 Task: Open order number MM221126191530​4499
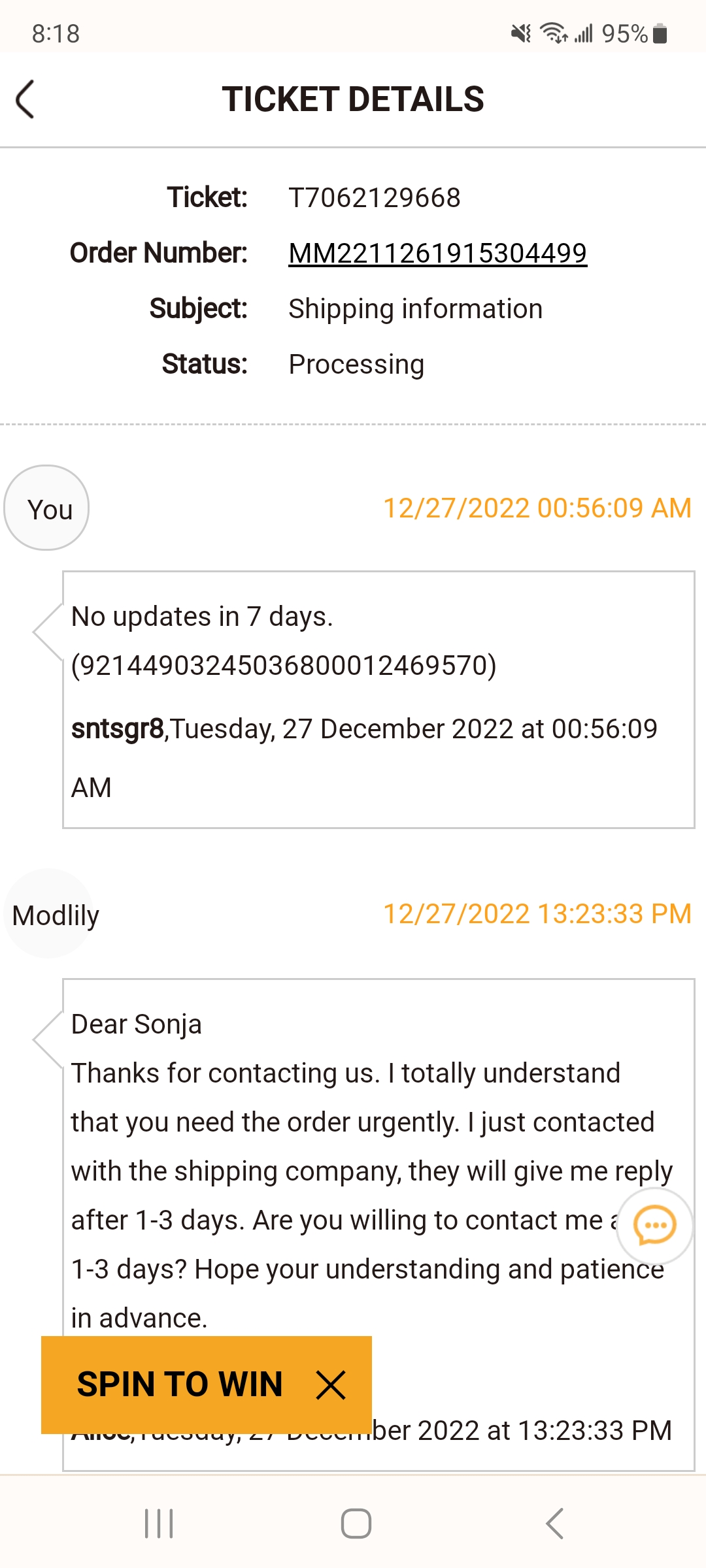437,253
